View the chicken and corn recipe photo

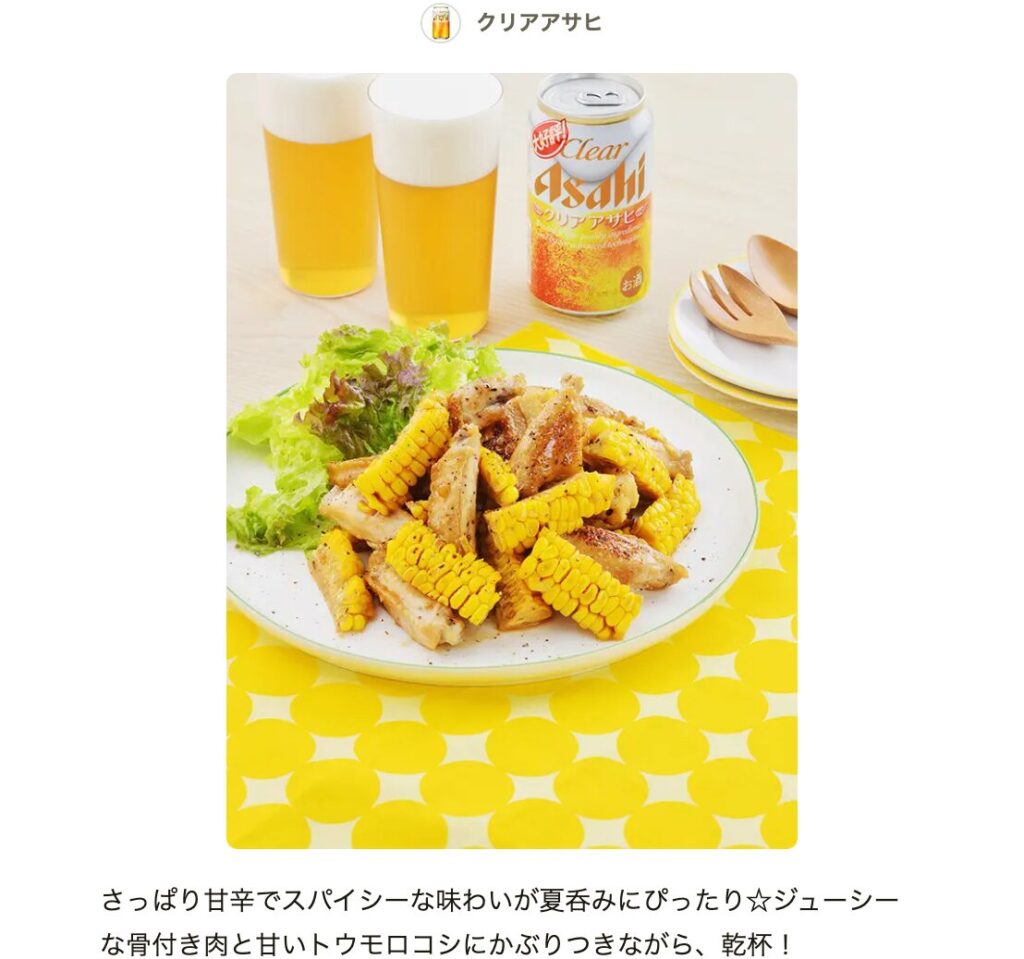pyautogui.click(x=511, y=461)
